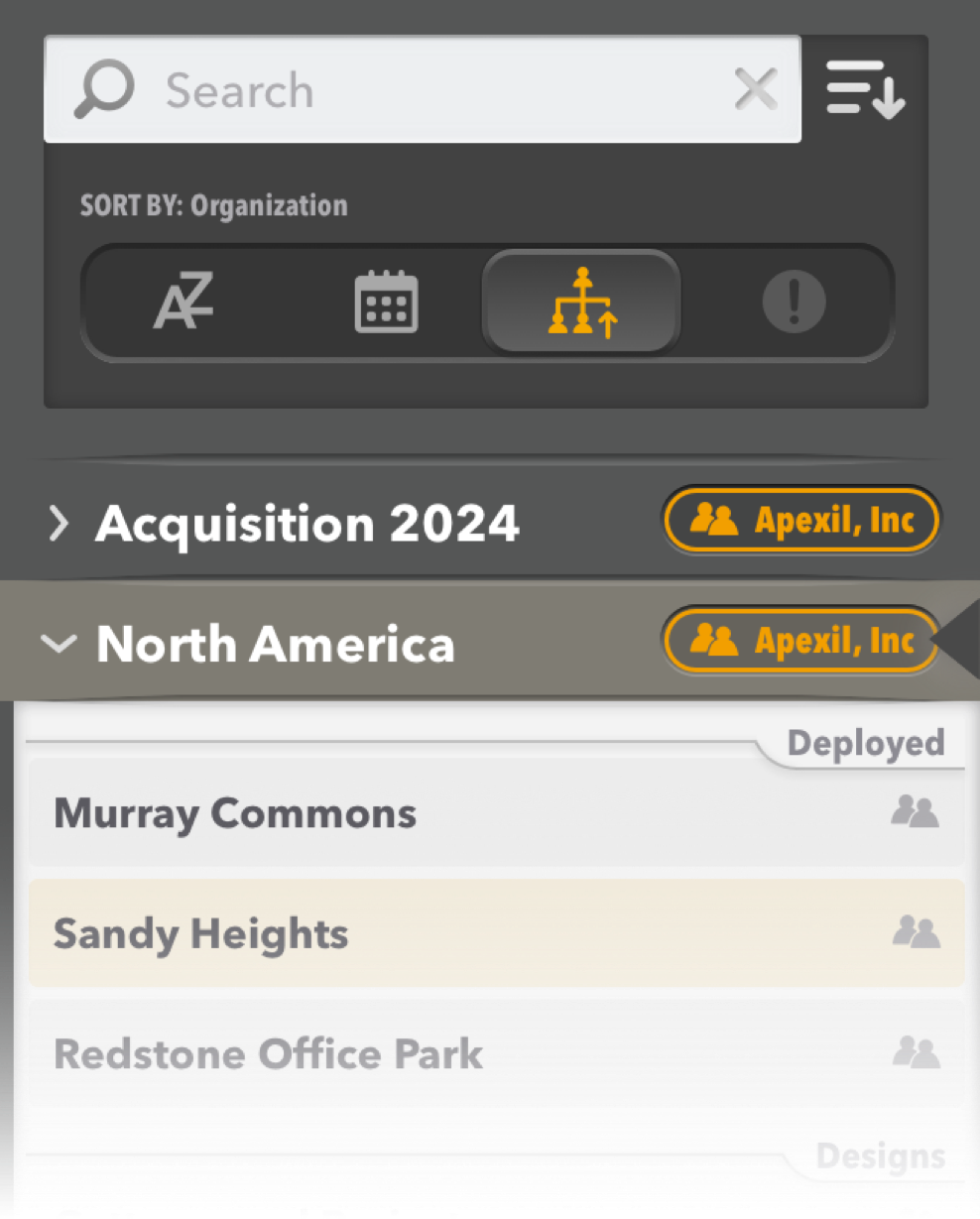980x1219 pixels.
Task: Tap the Apexil, Inc badge on Acquisition 2024
Action: 800,520
